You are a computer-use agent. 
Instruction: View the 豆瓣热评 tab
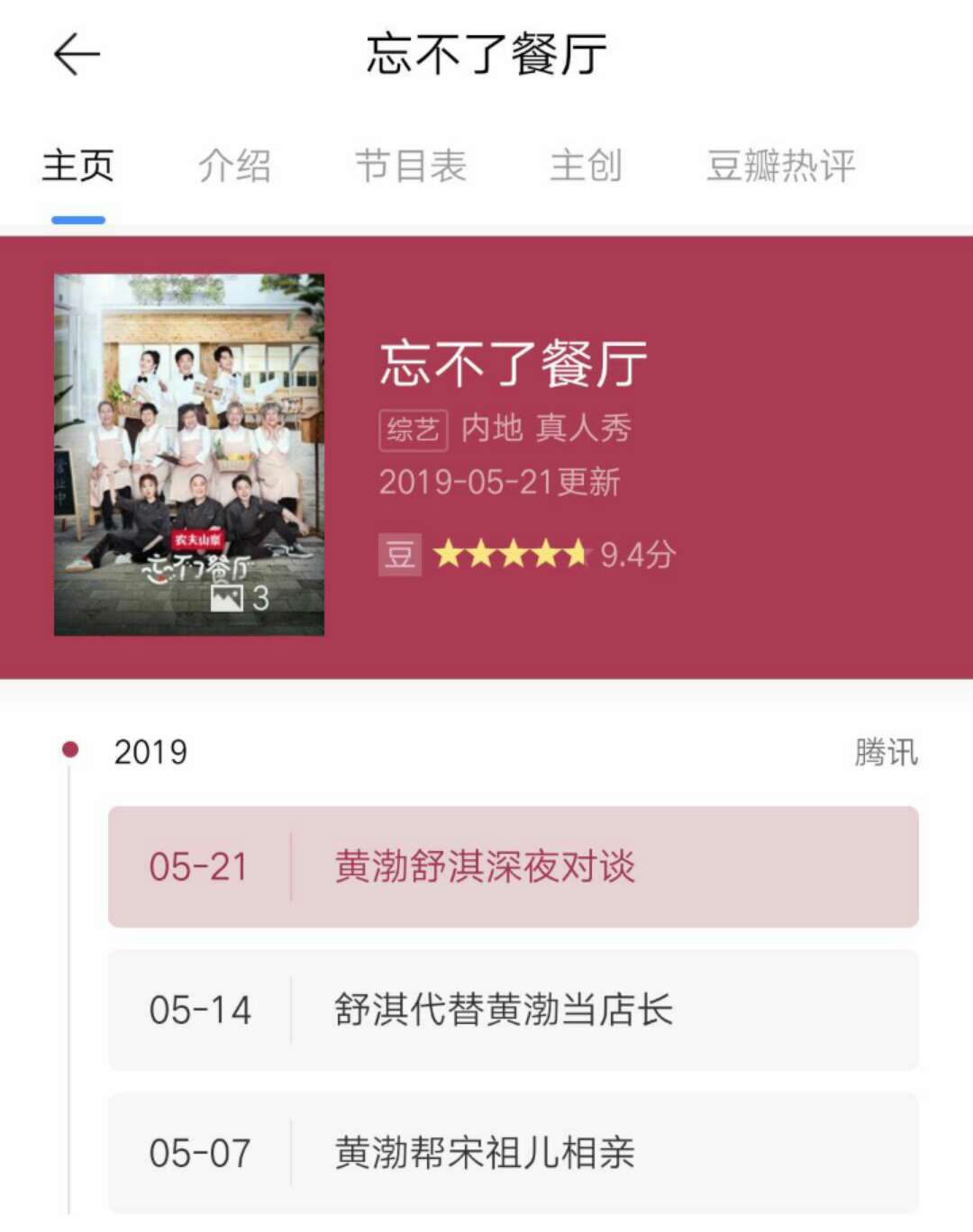point(780,167)
